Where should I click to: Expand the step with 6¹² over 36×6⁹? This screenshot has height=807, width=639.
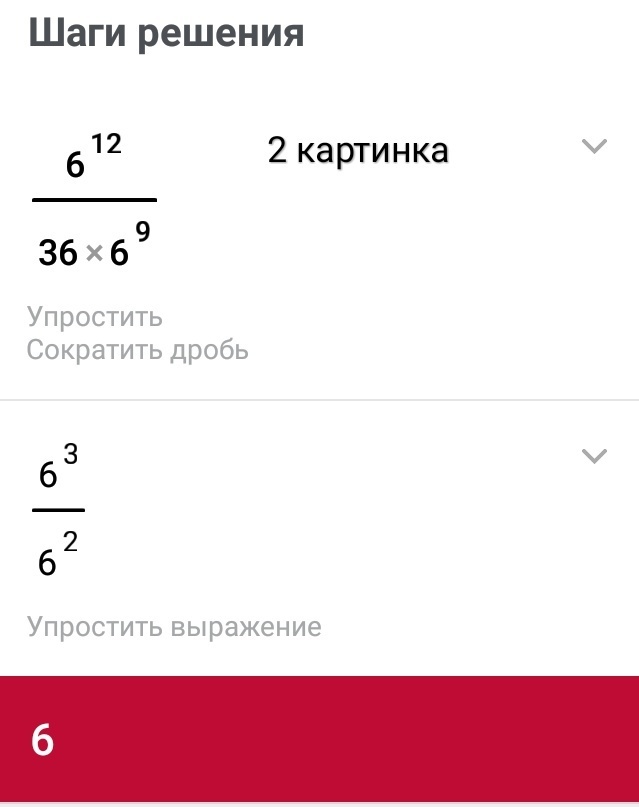coord(594,147)
